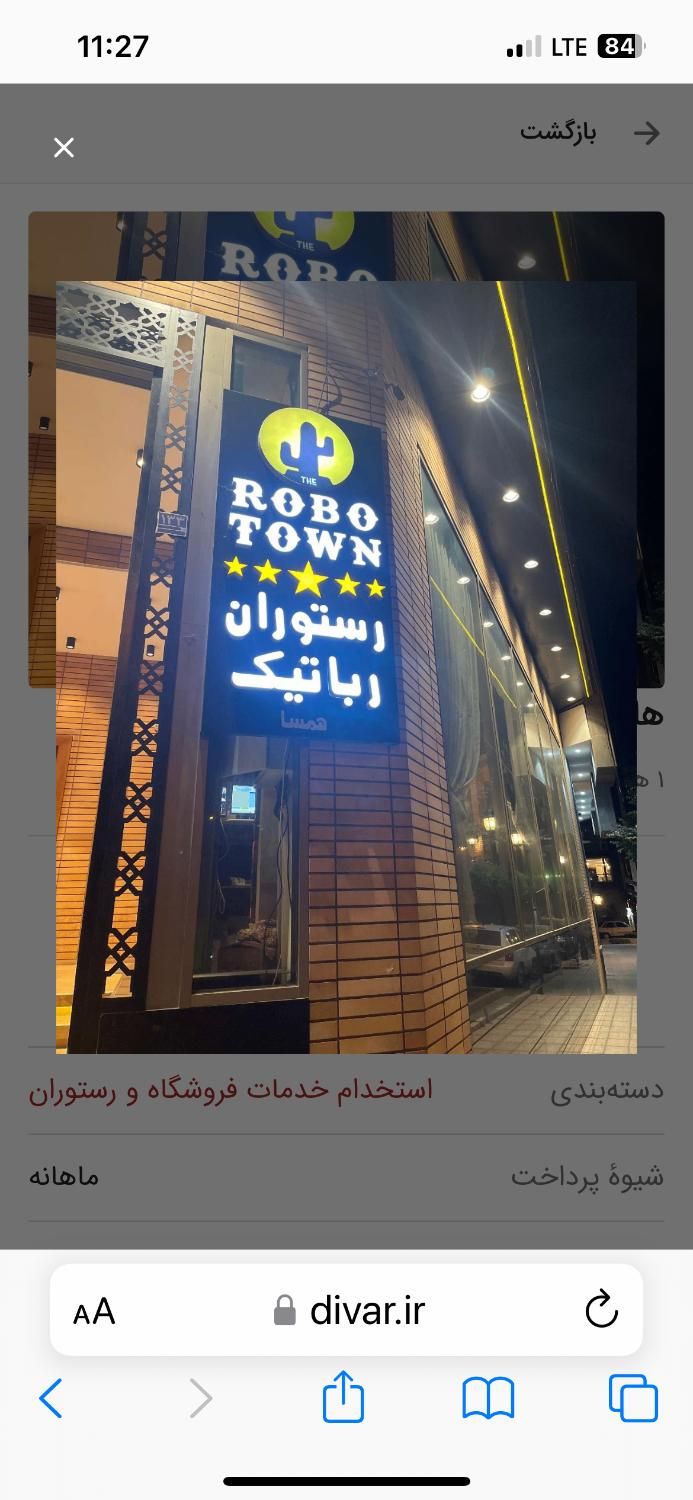Open Safari bookmarks

[488, 1398]
